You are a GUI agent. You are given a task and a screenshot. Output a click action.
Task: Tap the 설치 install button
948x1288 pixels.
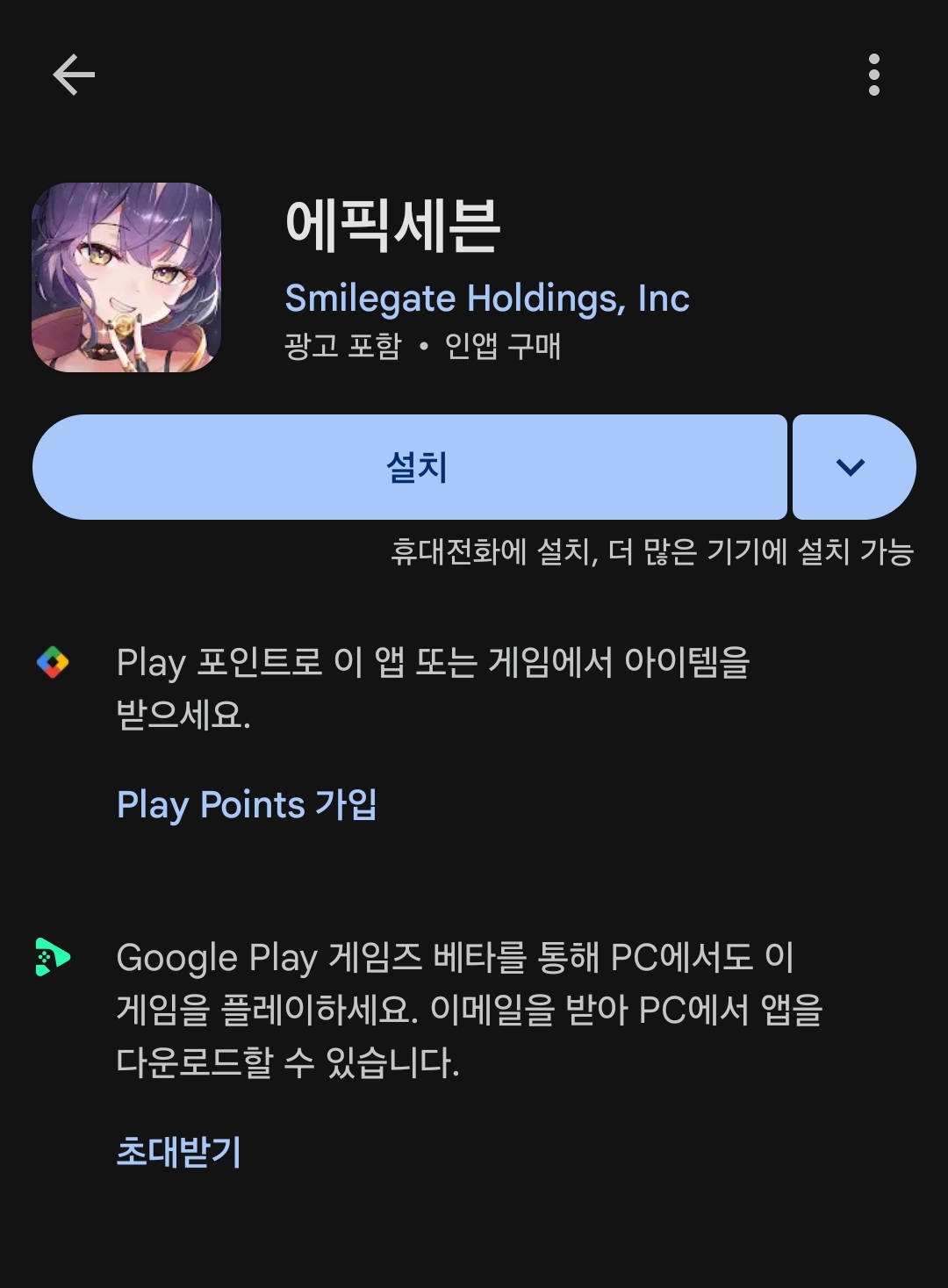pos(410,467)
